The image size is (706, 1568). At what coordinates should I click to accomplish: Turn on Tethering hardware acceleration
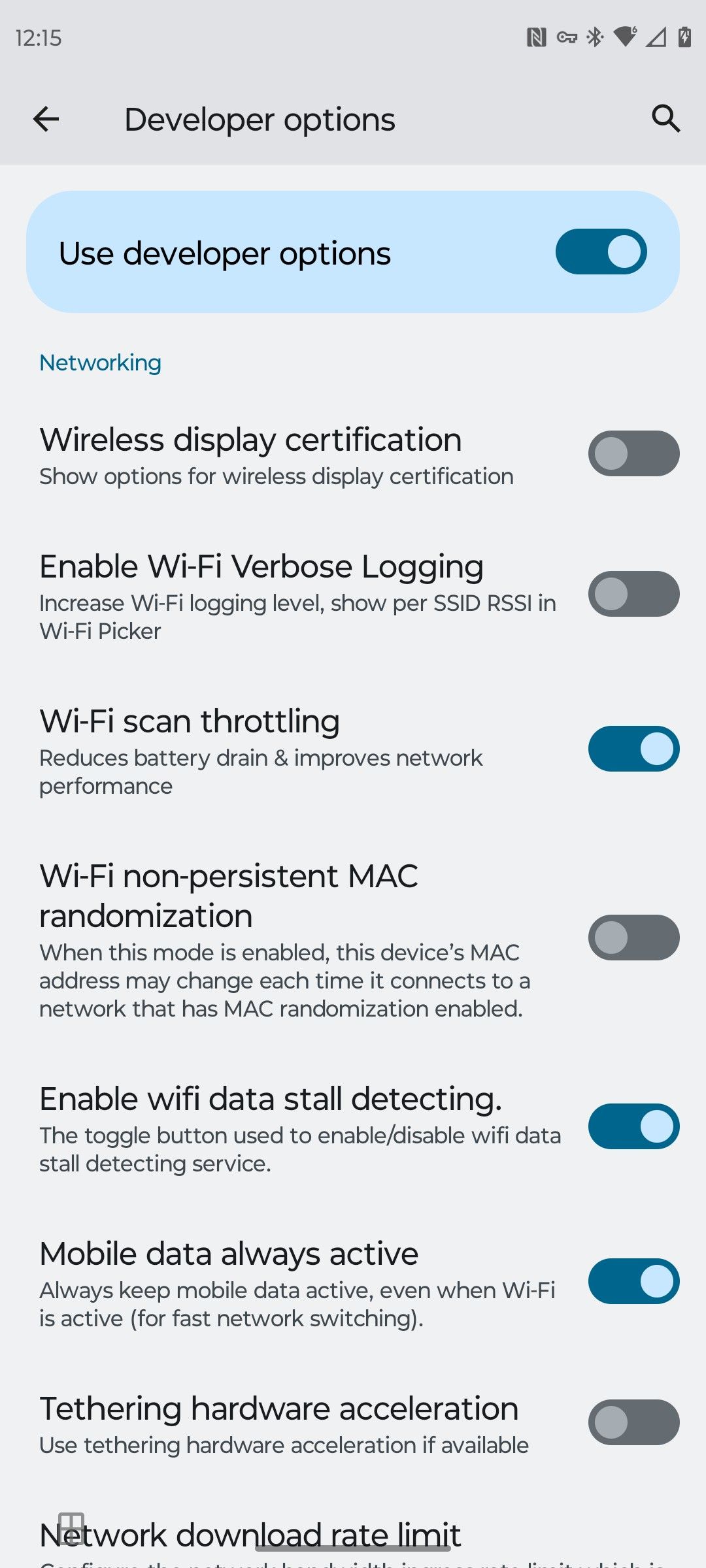click(x=633, y=1422)
